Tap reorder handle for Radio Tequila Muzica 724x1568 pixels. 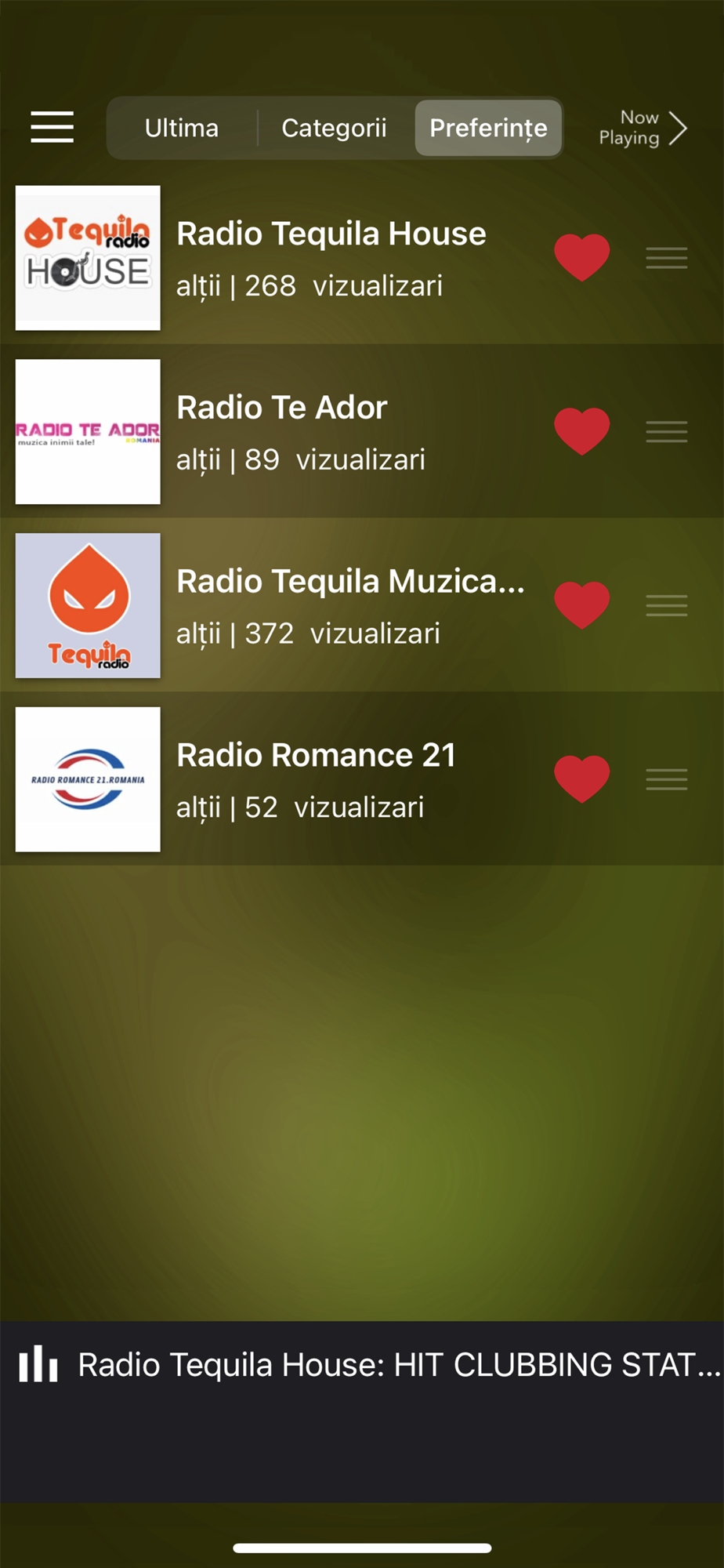(x=667, y=606)
